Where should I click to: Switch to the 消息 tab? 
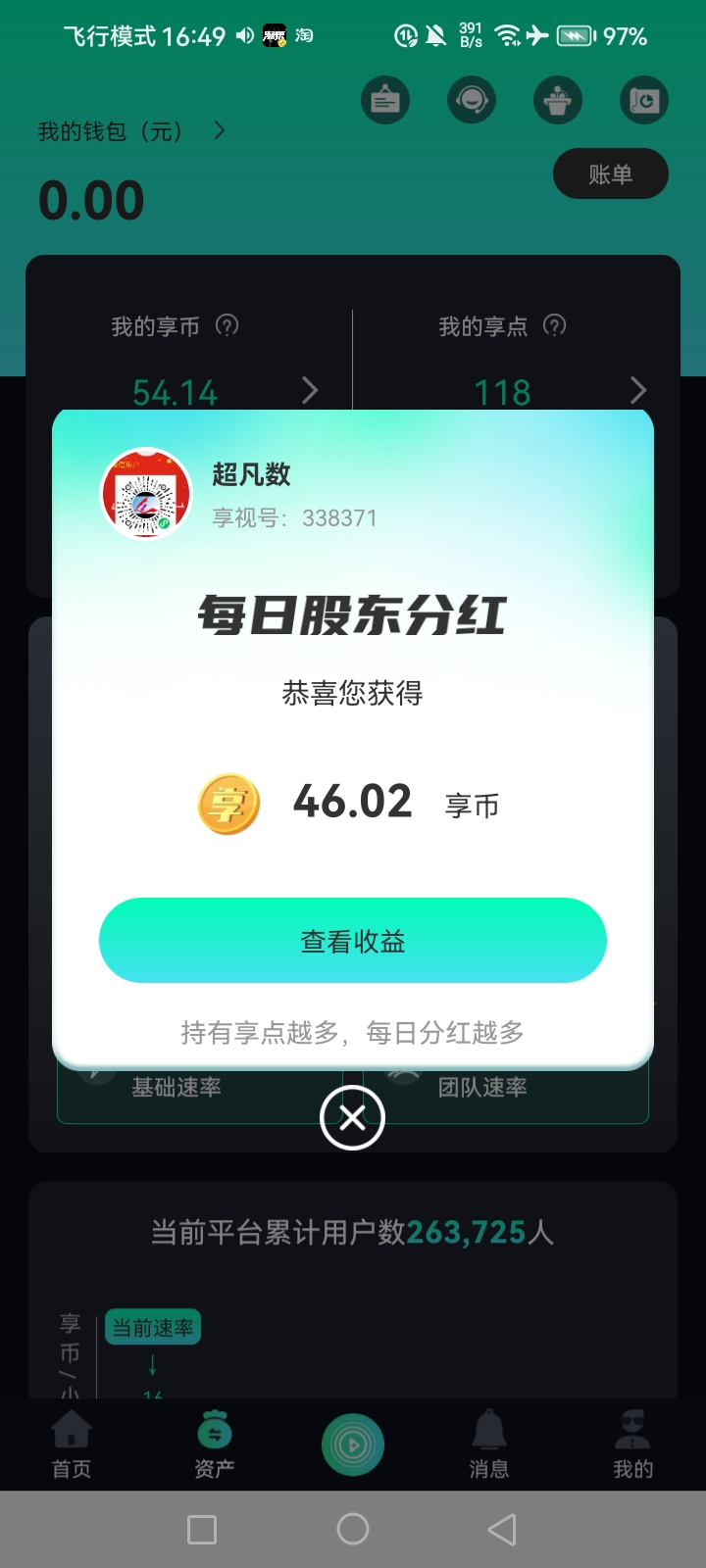tap(488, 1445)
